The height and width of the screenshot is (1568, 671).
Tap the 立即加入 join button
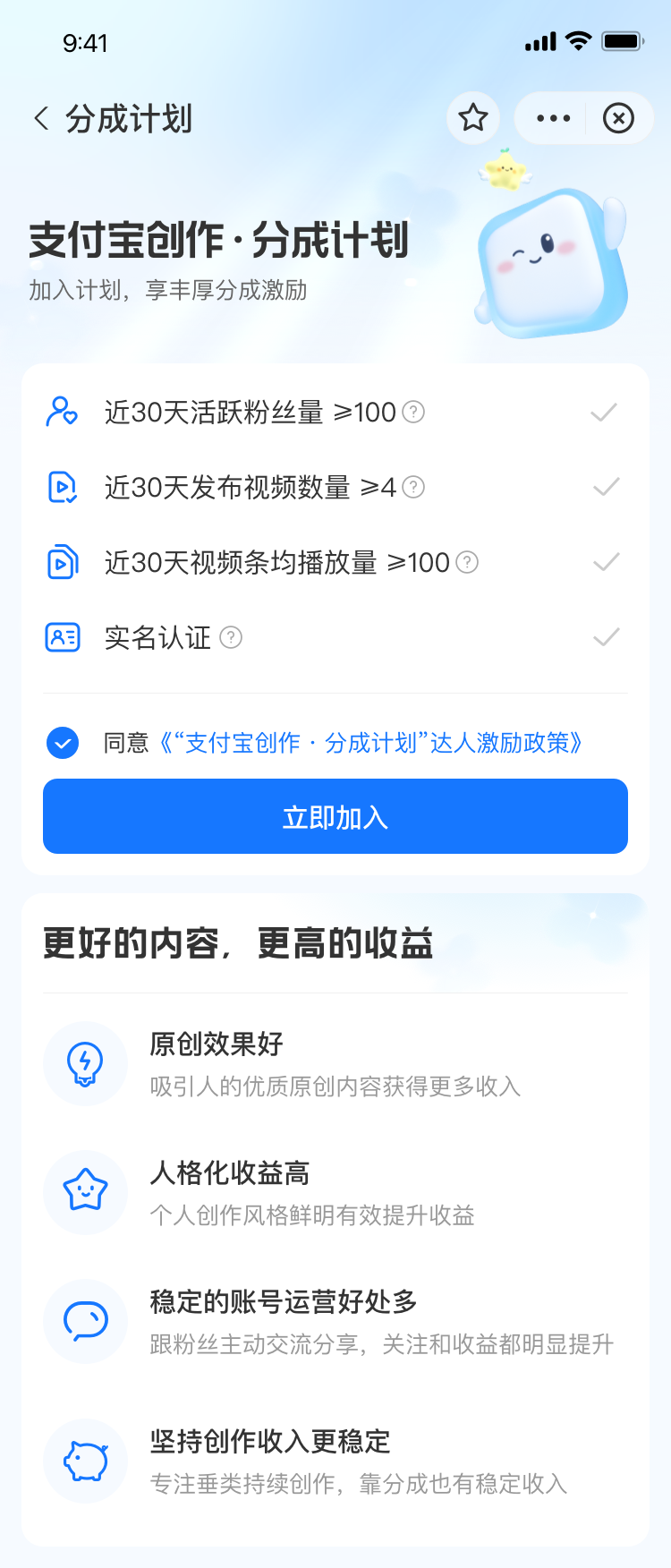pos(335,815)
